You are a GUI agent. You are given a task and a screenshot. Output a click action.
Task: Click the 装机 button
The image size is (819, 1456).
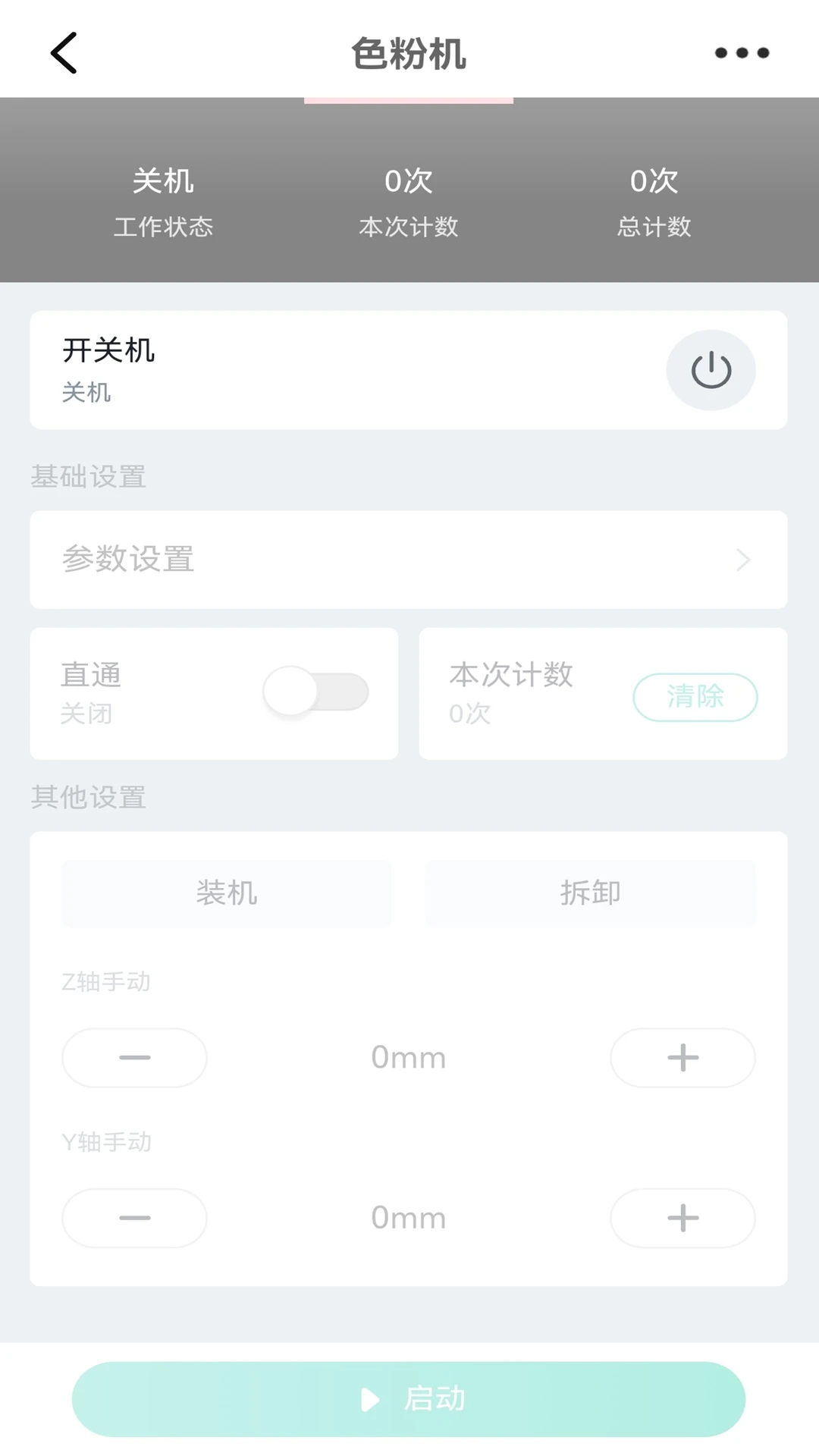click(x=226, y=893)
